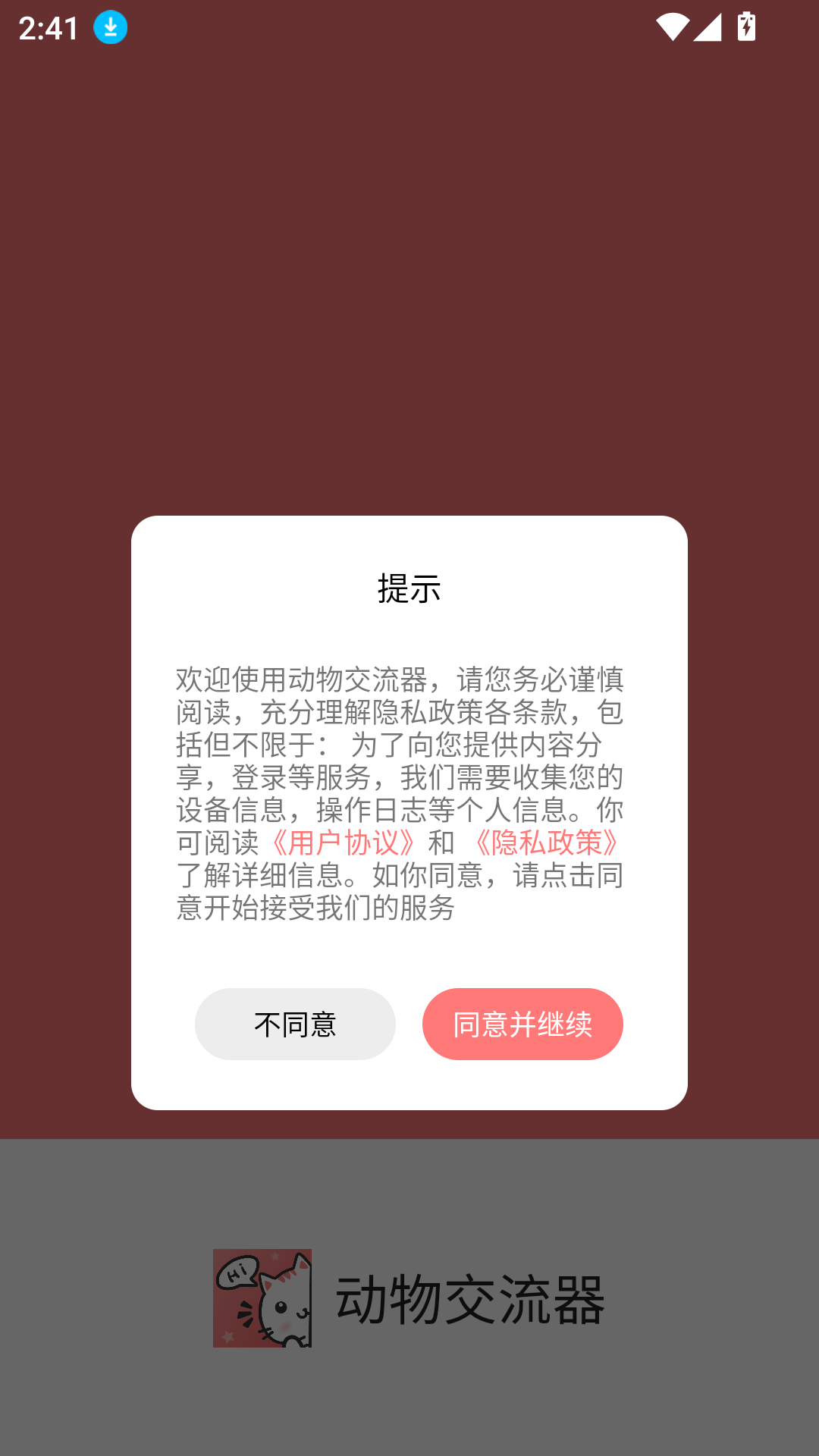
Task: Open the 《隐私政策》 privacy policy link
Action: (545, 843)
